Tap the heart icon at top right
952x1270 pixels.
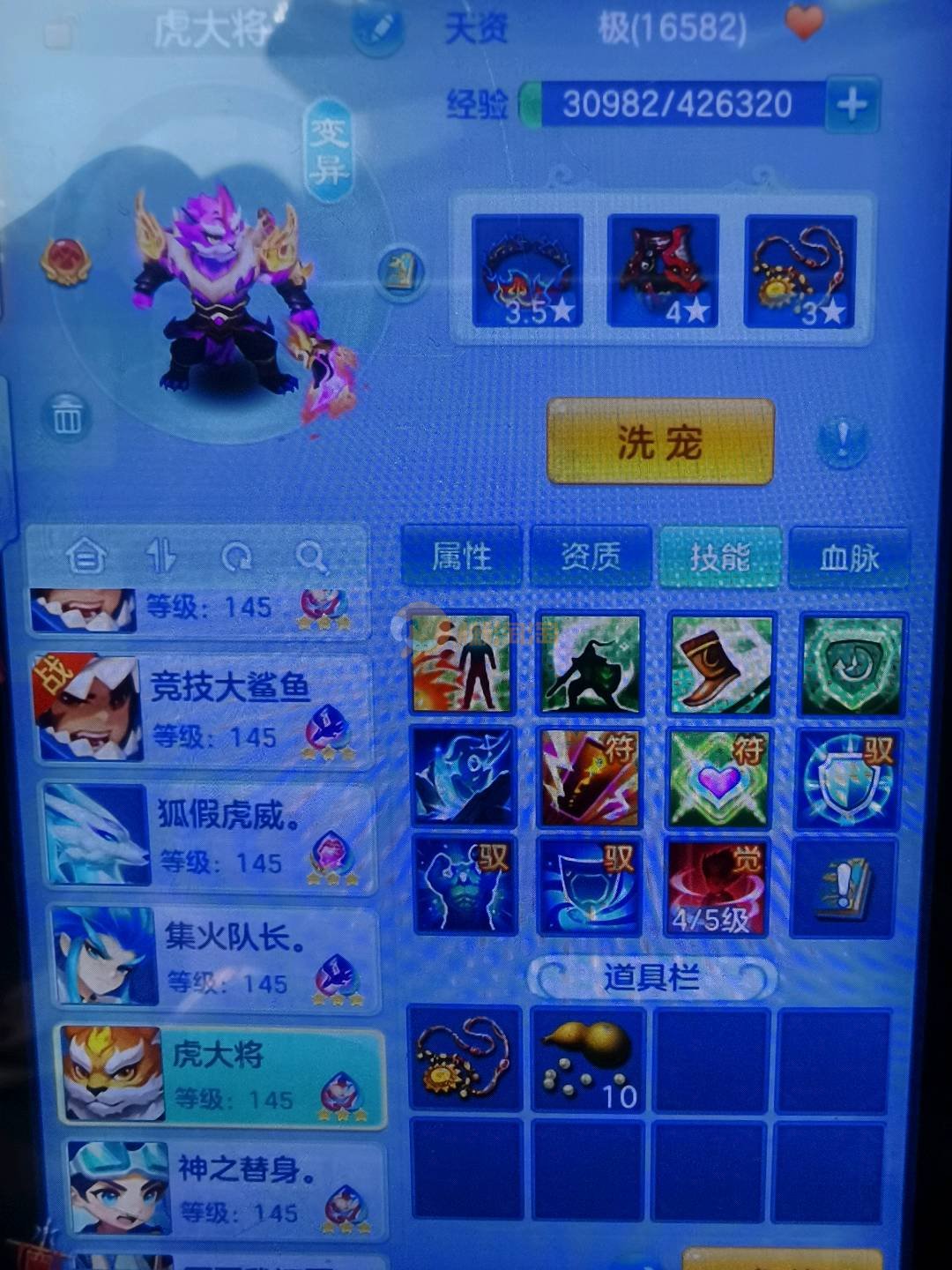(803, 21)
